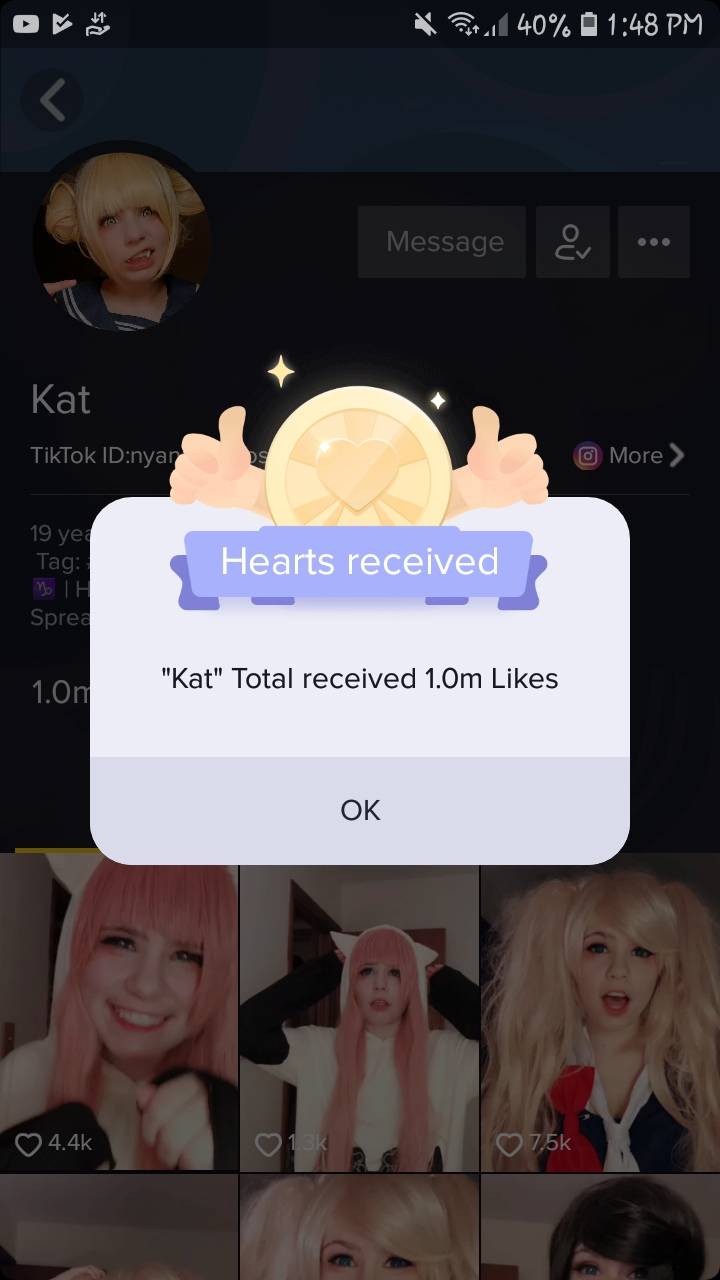
Task: Tap the following person-check icon
Action: click(x=572, y=242)
